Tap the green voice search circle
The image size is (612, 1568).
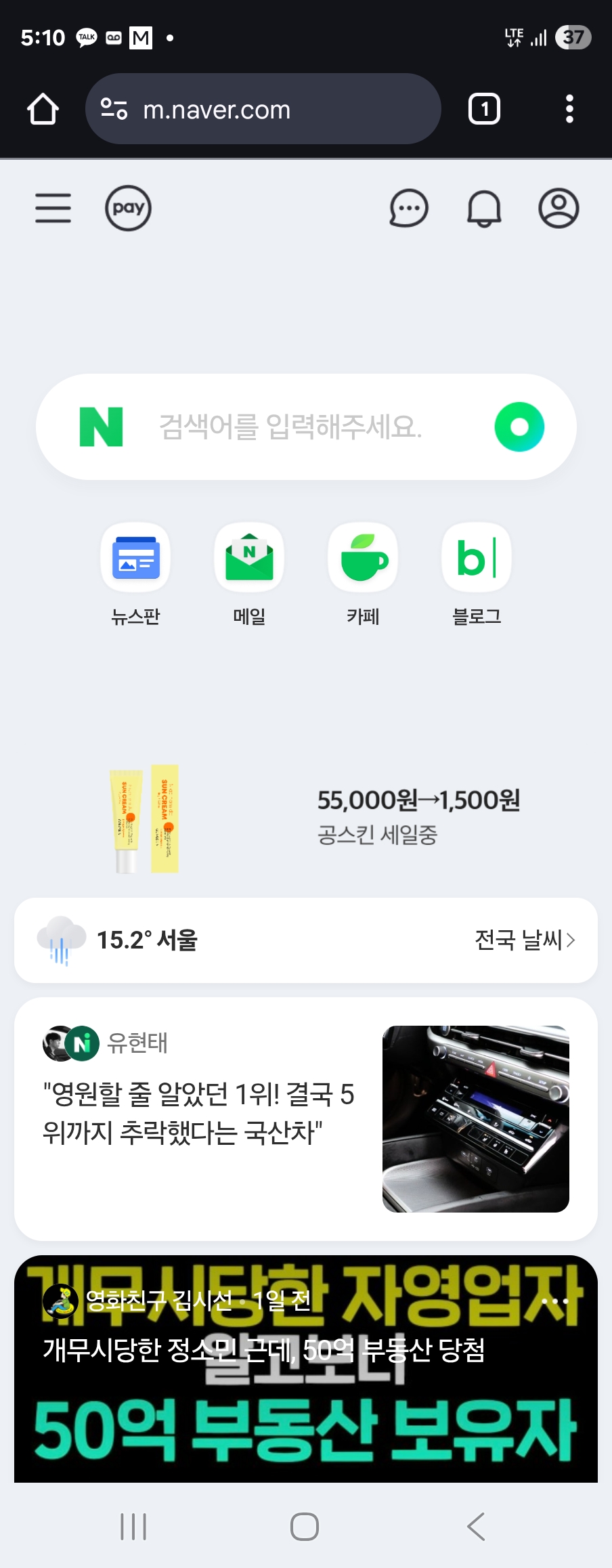pyautogui.click(x=519, y=427)
